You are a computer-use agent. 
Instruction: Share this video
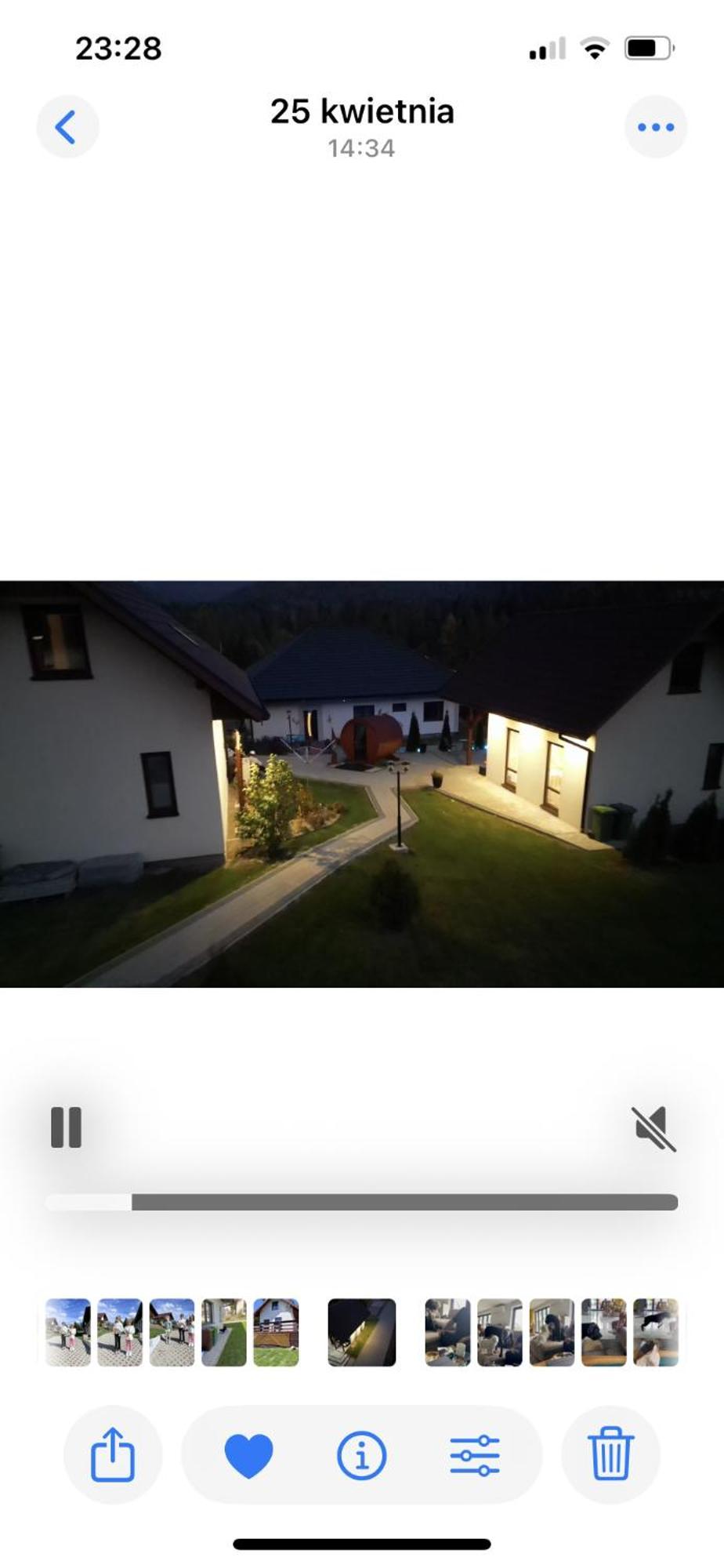113,1454
